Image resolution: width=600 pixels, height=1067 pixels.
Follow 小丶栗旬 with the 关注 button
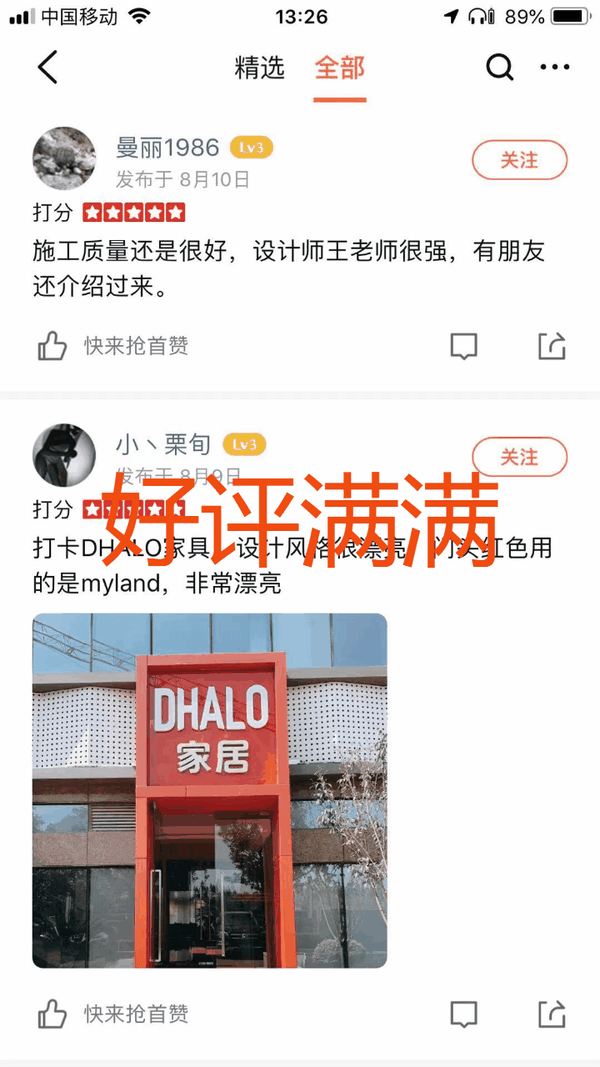(520, 457)
